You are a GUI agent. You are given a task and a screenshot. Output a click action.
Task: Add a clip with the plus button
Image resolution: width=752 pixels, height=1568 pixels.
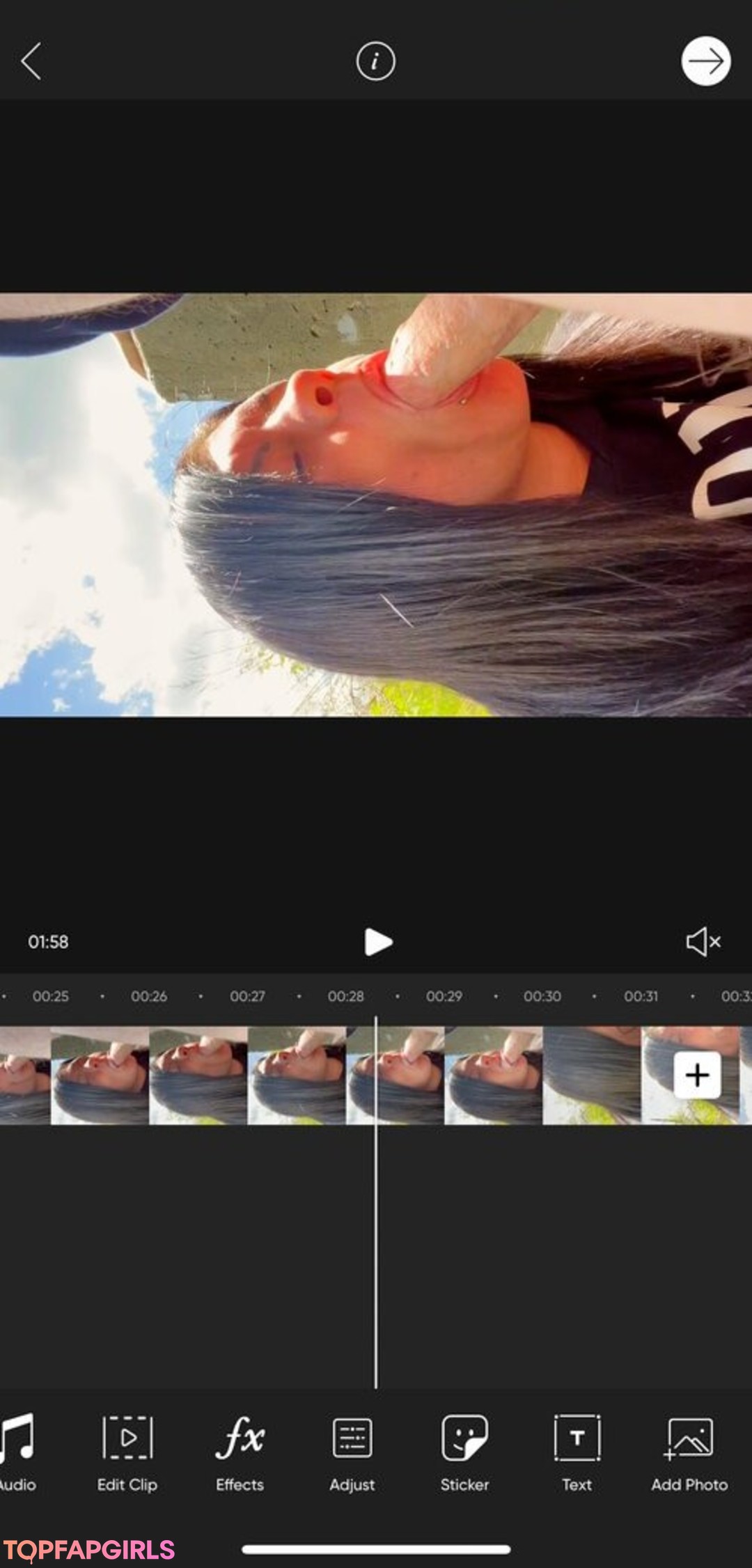(696, 1075)
